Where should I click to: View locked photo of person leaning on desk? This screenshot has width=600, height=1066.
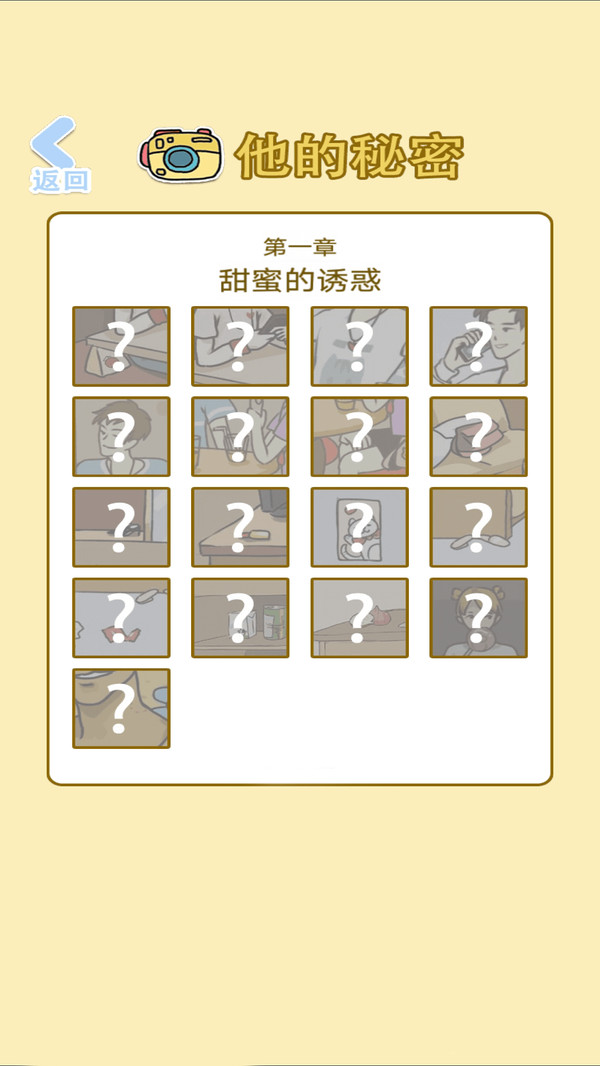(x=240, y=346)
